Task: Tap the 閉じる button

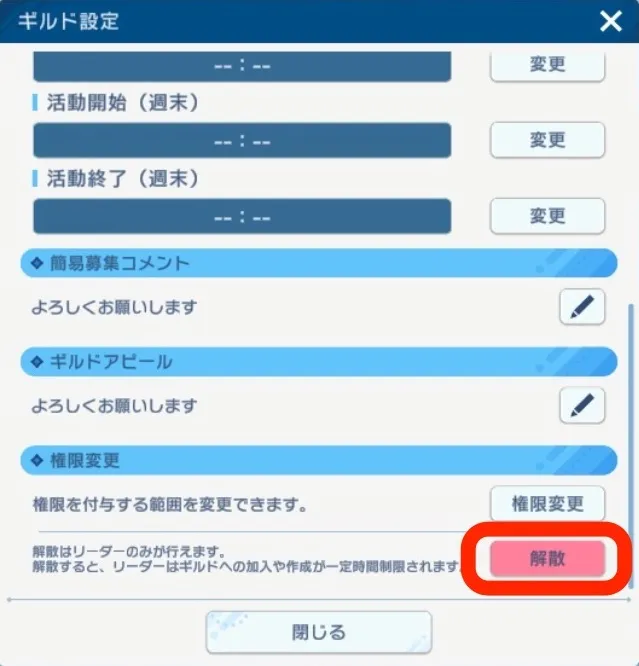Action: [319, 632]
